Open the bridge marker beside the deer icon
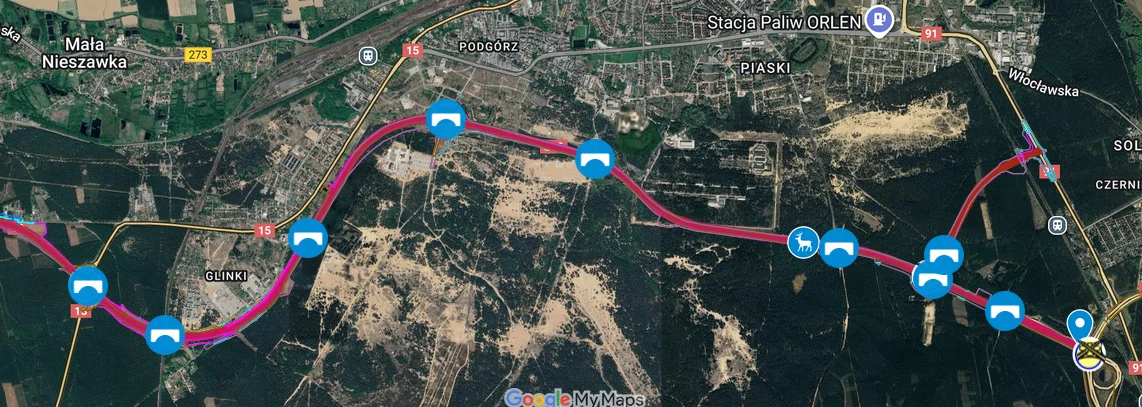The width and height of the screenshot is (1142, 407). [x=839, y=248]
